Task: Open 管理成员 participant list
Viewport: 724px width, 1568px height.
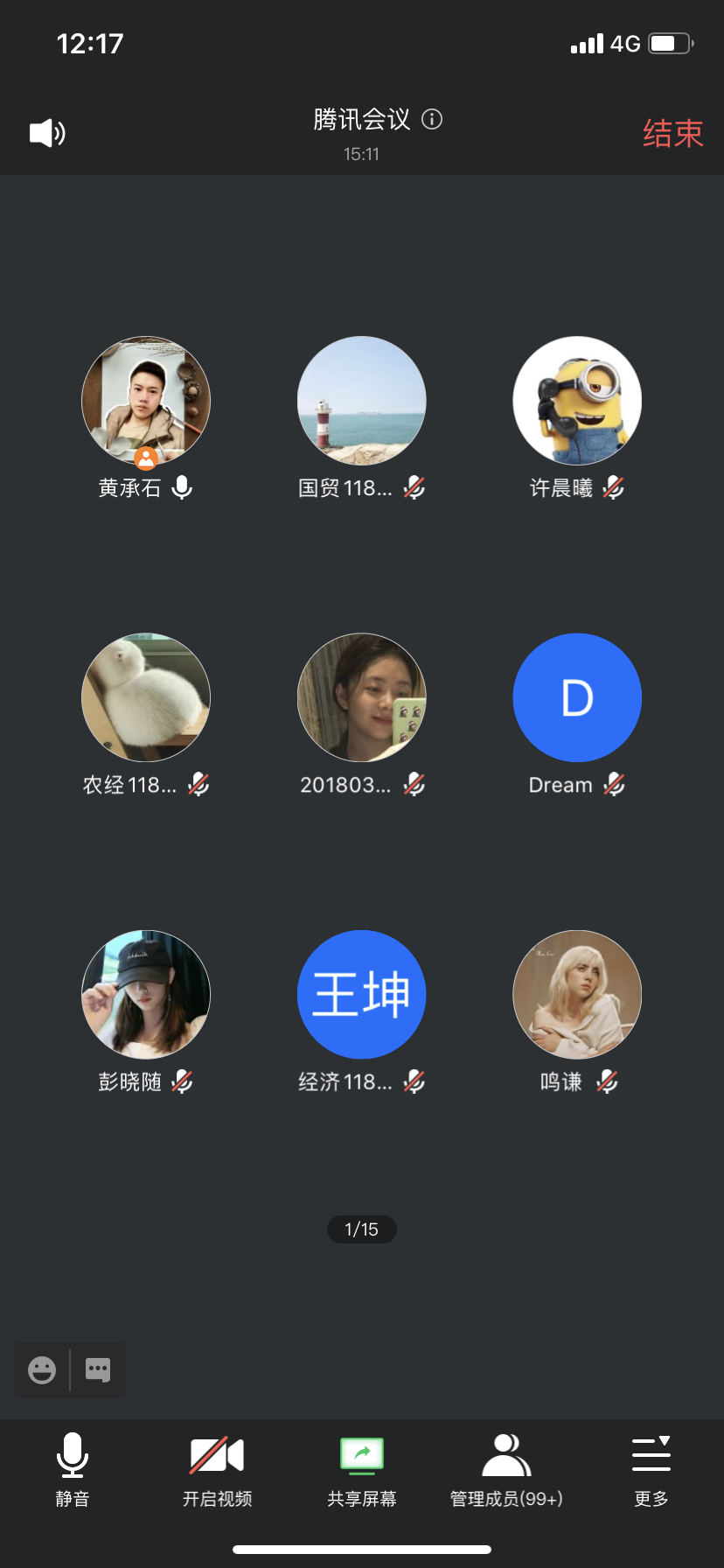Action: coord(506,1471)
